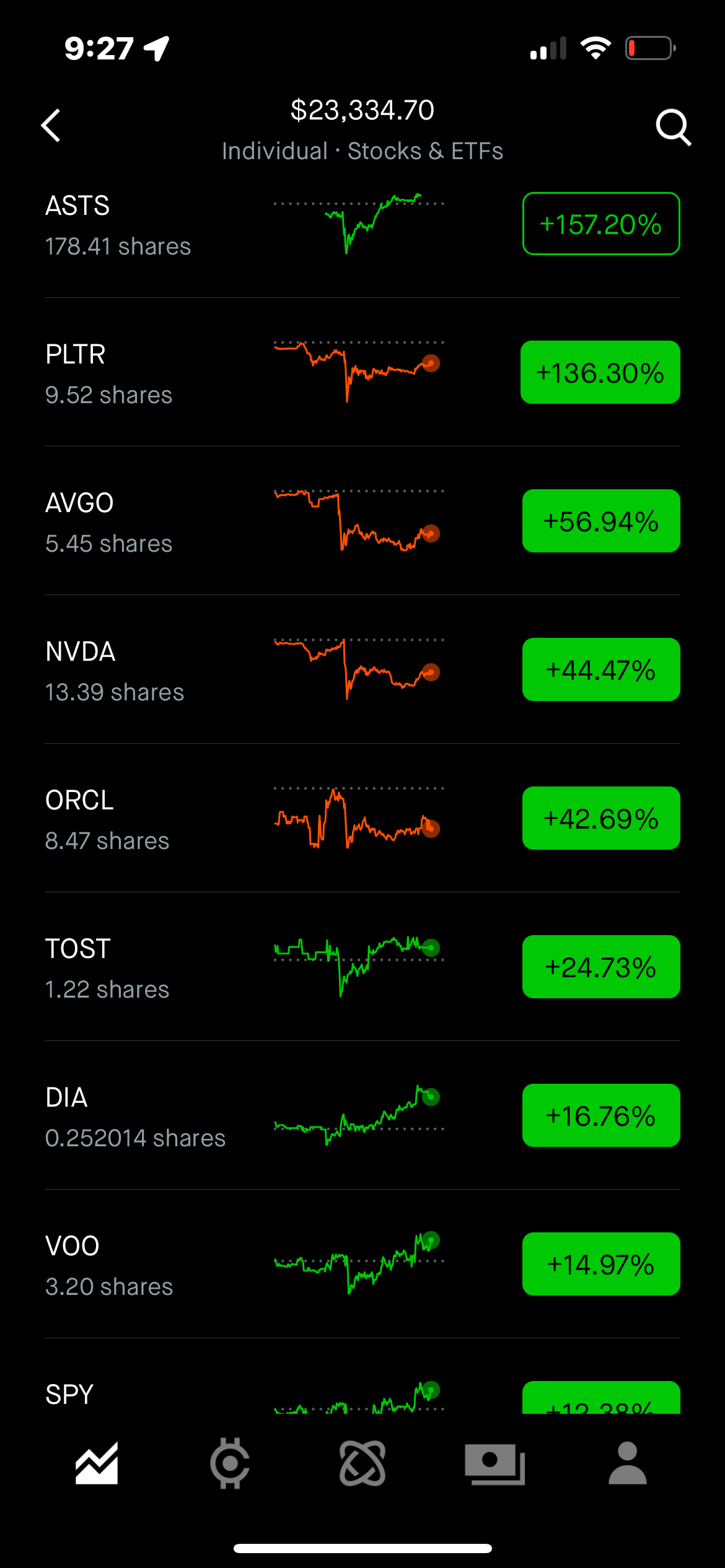This screenshot has height=1568, width=725.
Task: View the AVGO stock row
Action: point(362,521)
